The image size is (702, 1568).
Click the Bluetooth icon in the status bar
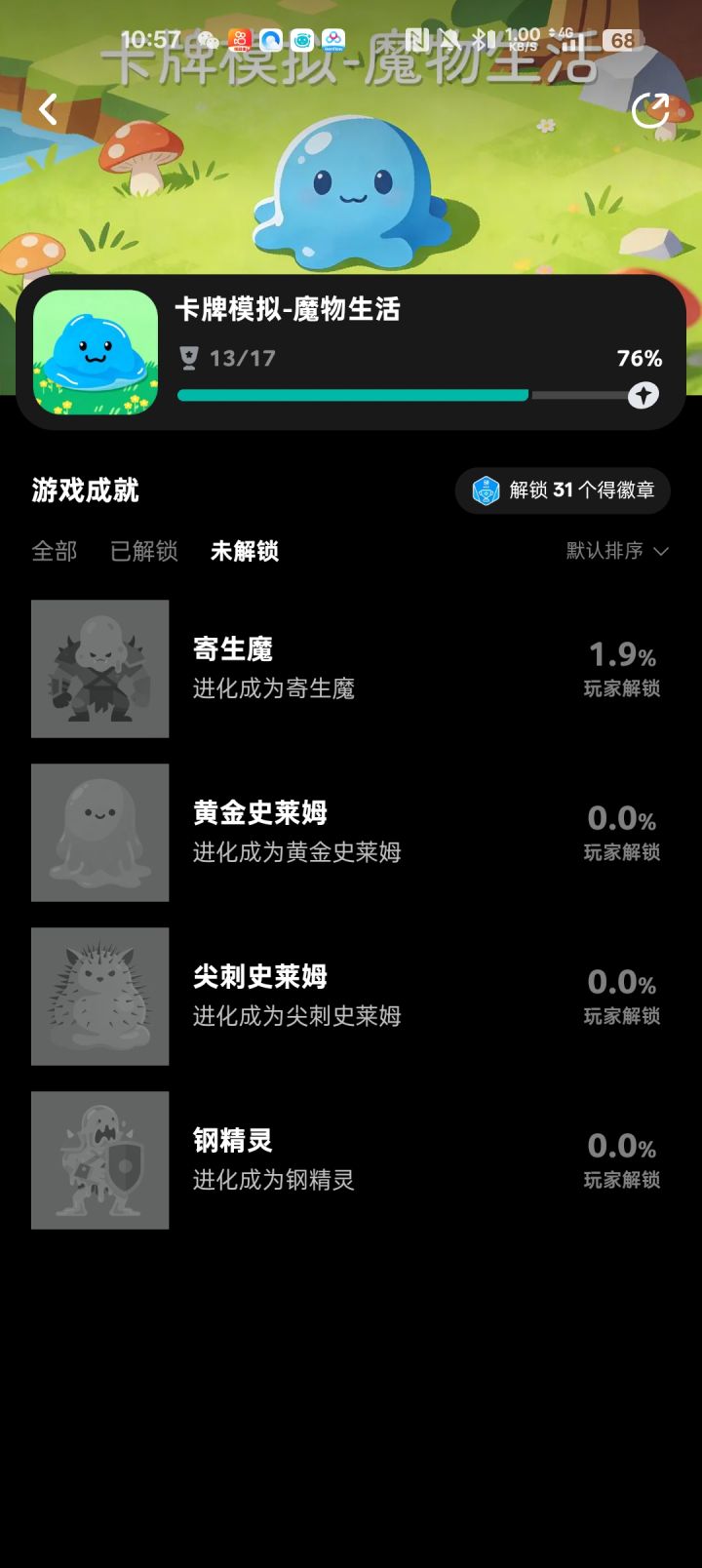point(479,39)
